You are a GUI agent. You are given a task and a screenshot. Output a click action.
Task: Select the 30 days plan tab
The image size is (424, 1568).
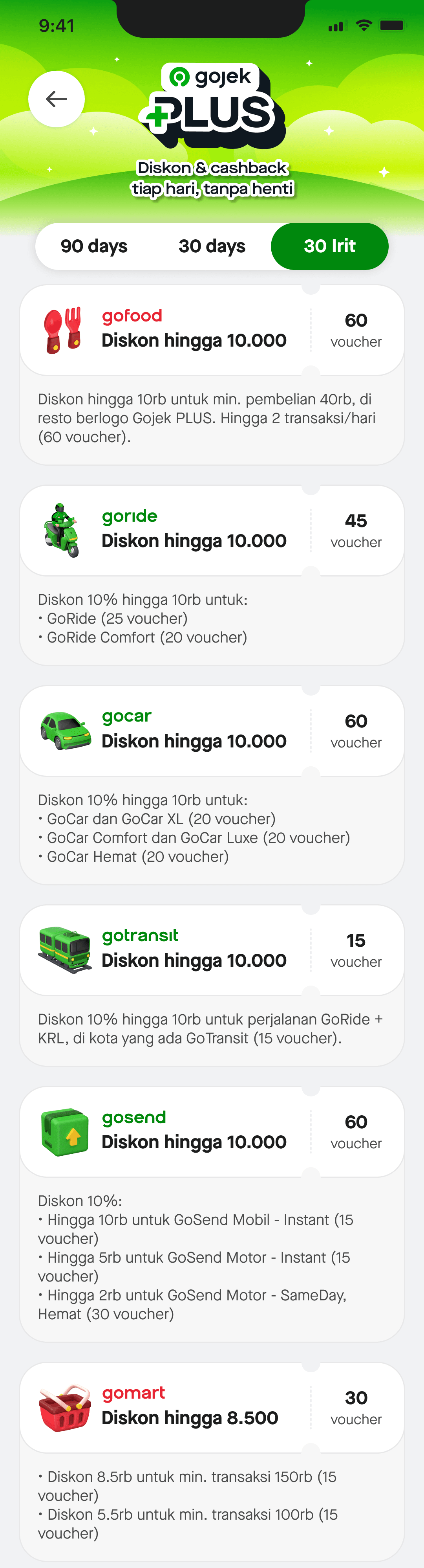[x=212, y=246]
